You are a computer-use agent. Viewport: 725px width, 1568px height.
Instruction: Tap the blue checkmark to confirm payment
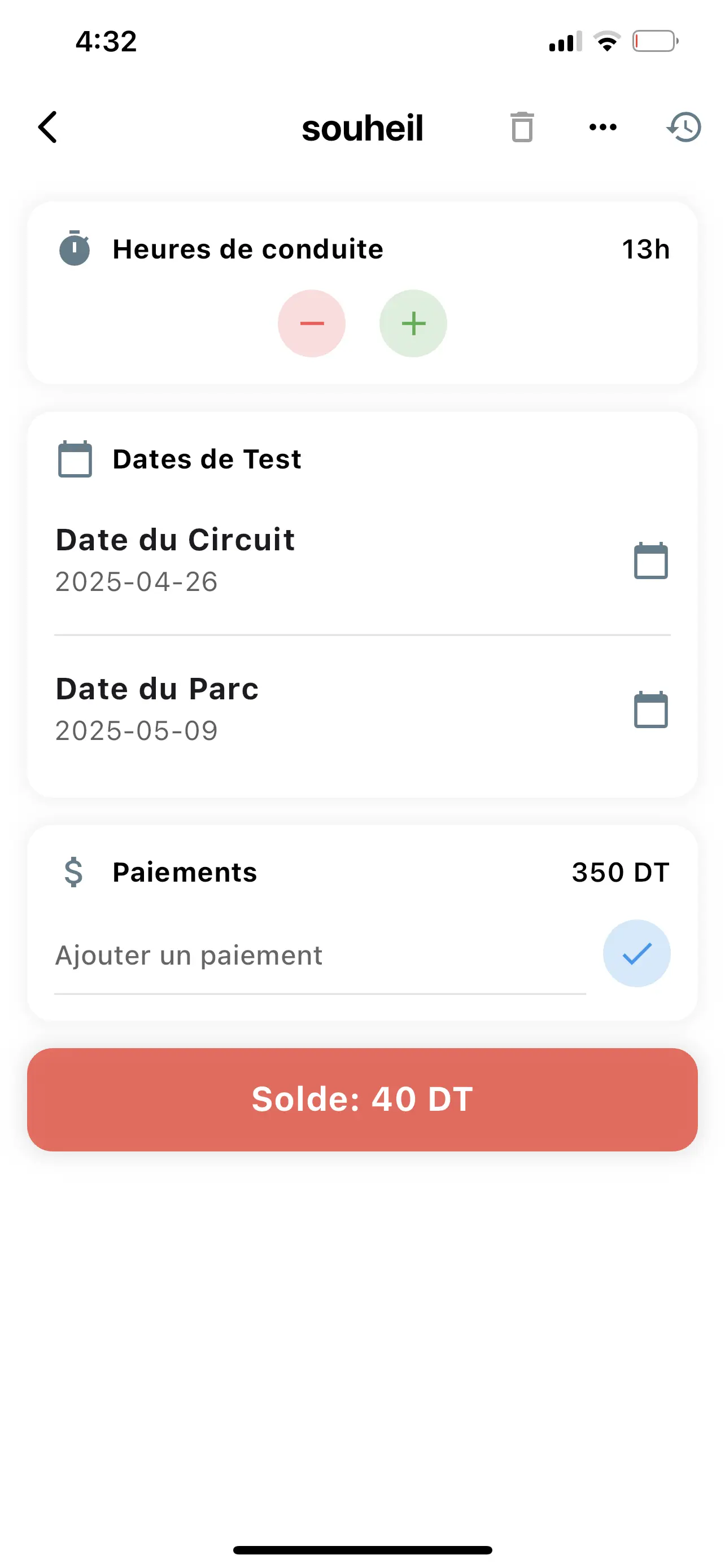pos(636,953)
